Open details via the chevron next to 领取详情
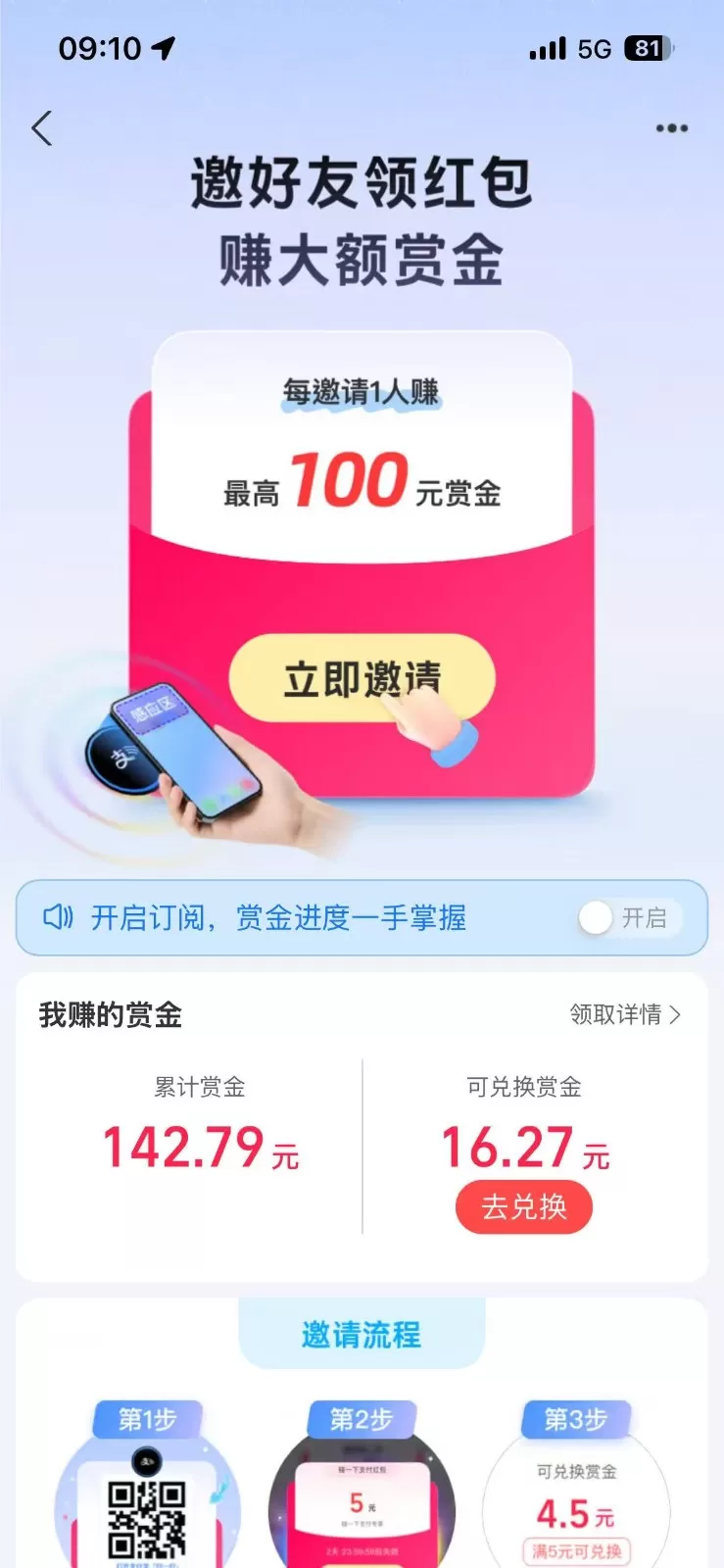The image size is (724, 1568). point(679,1012)
